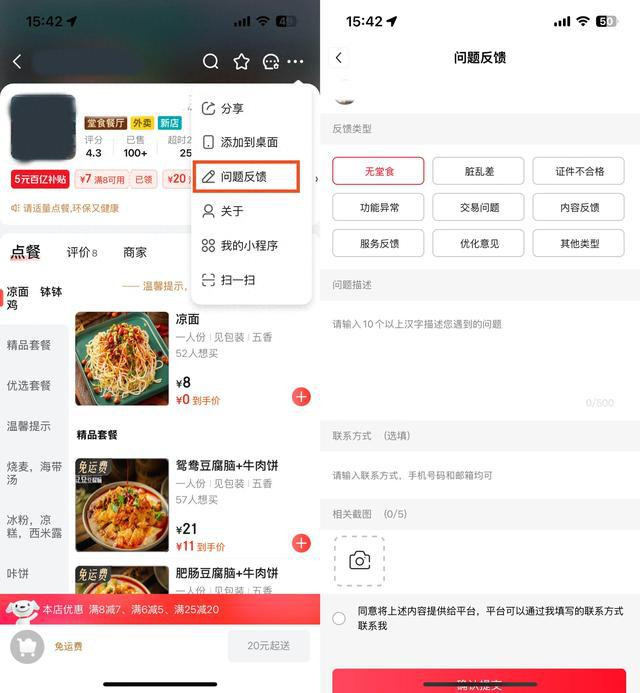Switch to the 商家 tab
640x693 pixels.
click(x=134, y=252)
